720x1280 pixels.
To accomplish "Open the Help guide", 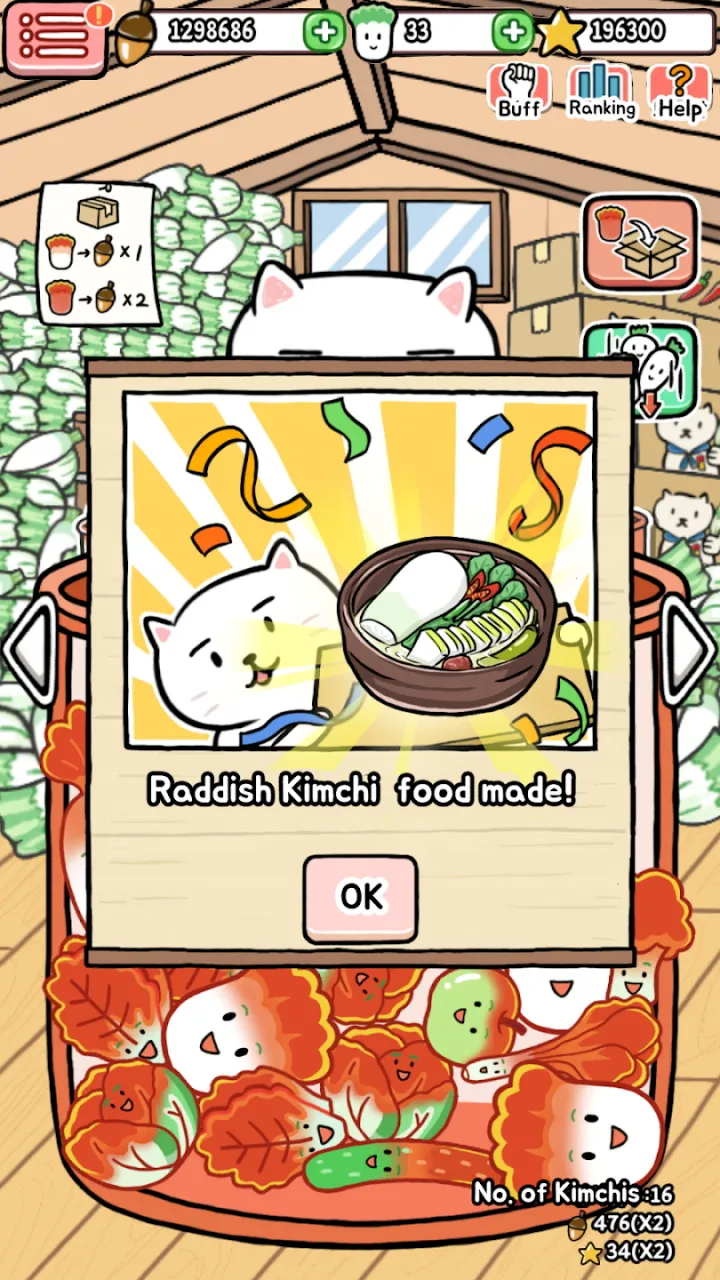I will [680, 92].
